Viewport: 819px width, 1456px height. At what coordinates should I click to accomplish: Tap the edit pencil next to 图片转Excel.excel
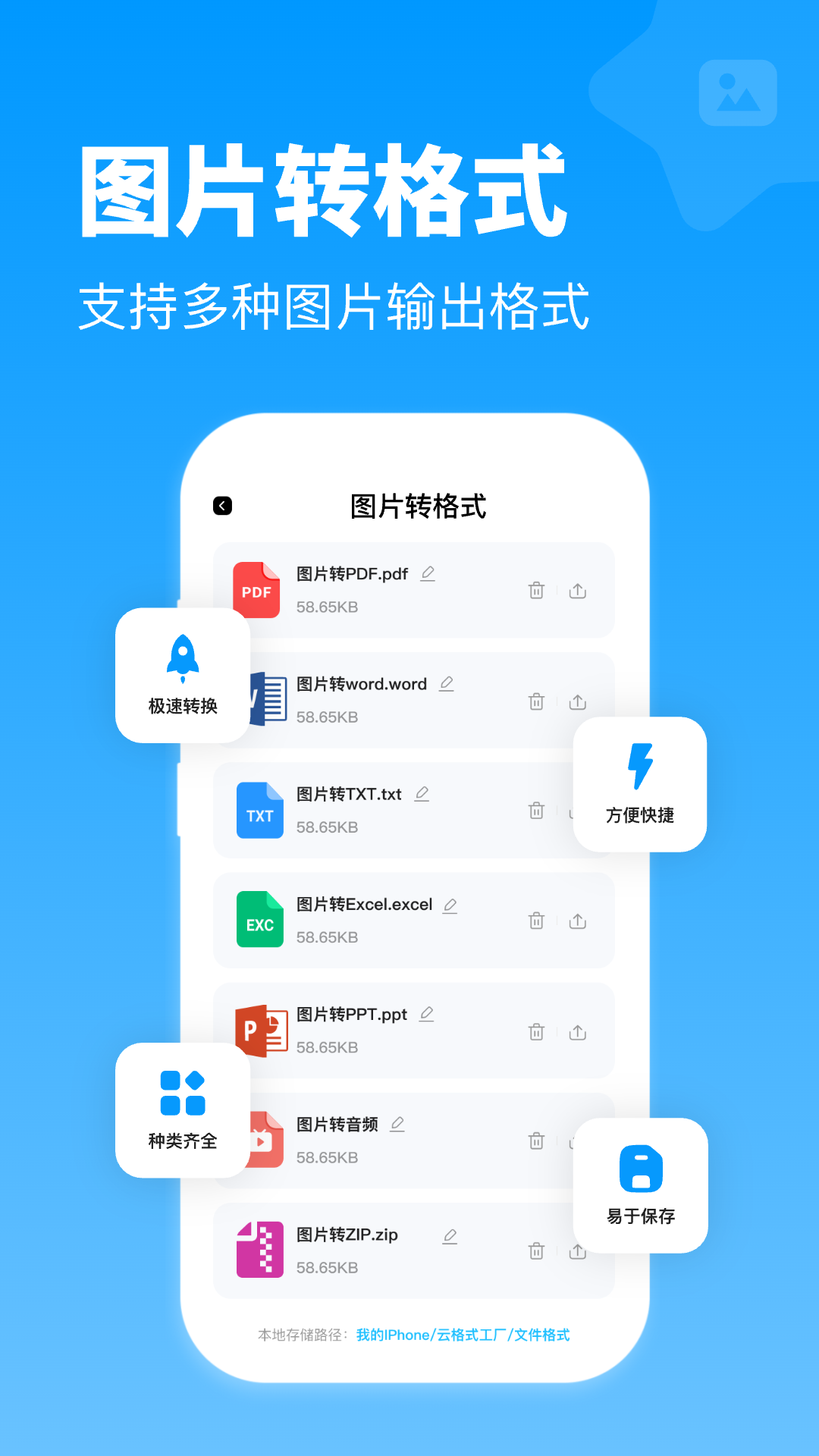[x=450, y=905]
